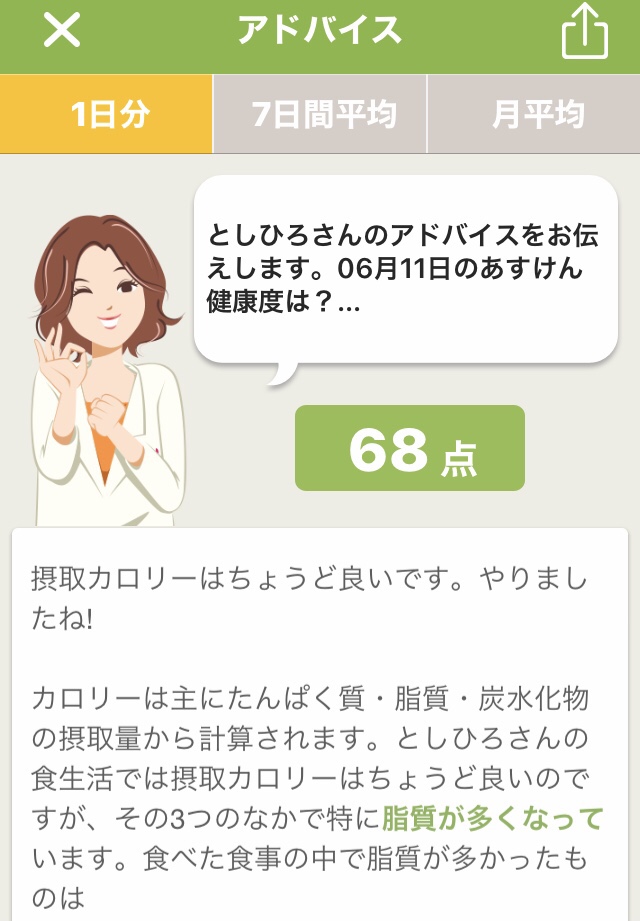Close the advice screen

[x=62, y=32]
